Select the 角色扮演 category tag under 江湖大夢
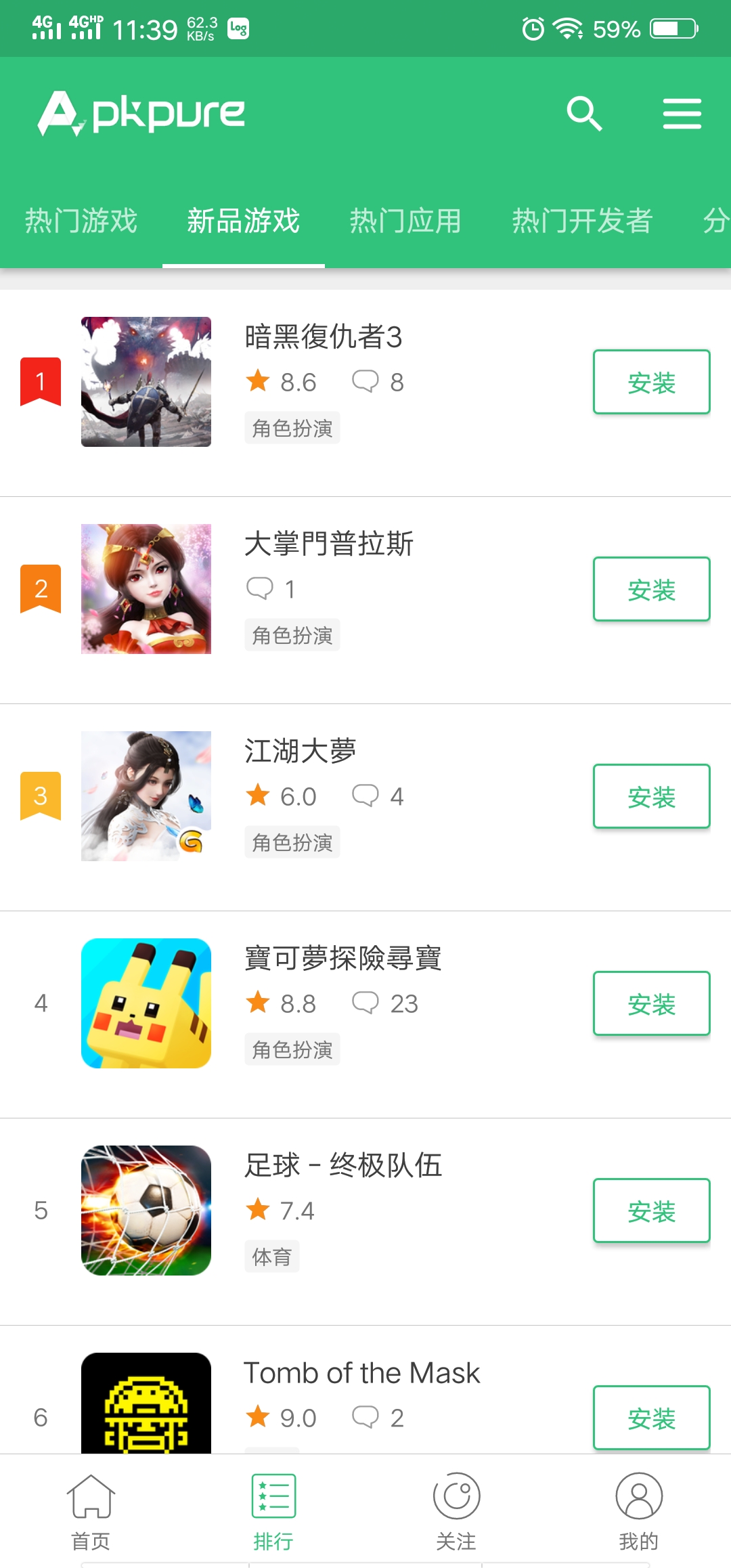The width and height of the screenshot is (731, 1568). [x=292, y=842]
